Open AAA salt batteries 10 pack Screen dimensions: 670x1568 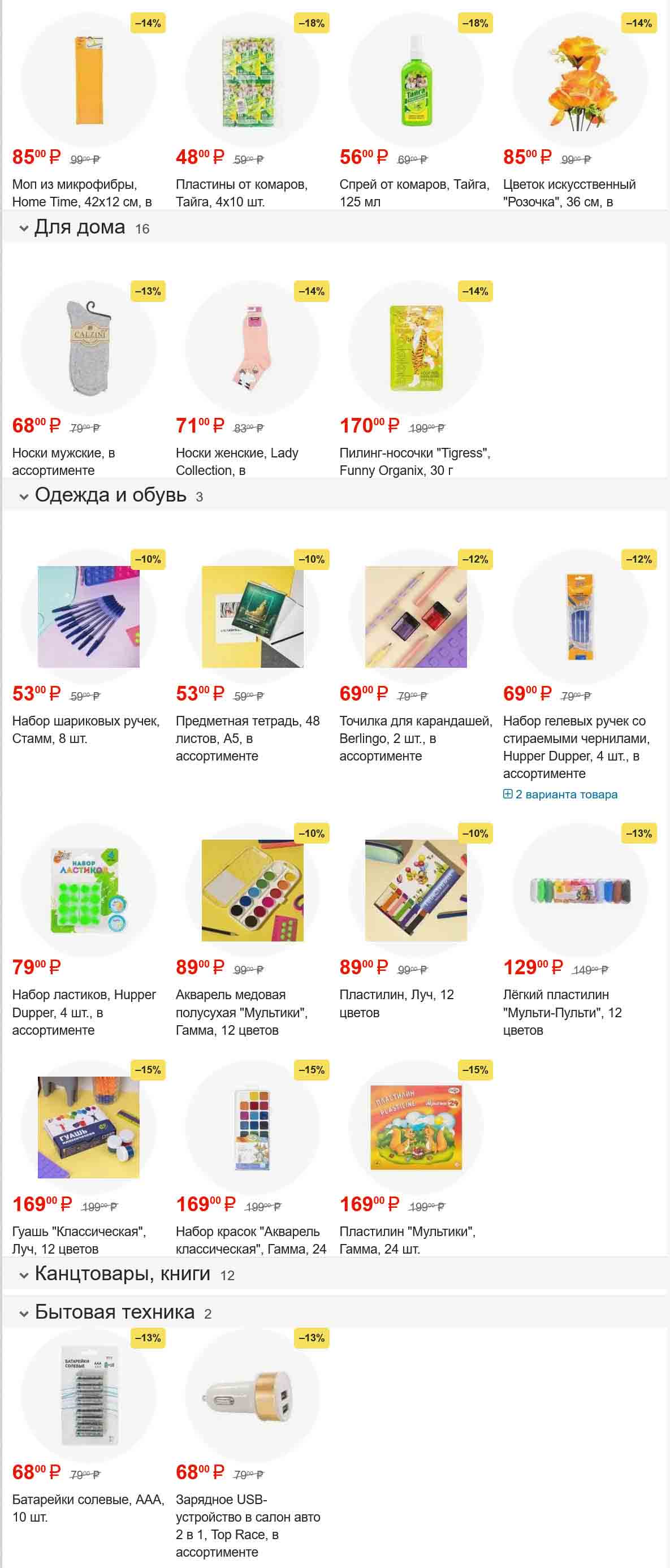(88, 1507)
